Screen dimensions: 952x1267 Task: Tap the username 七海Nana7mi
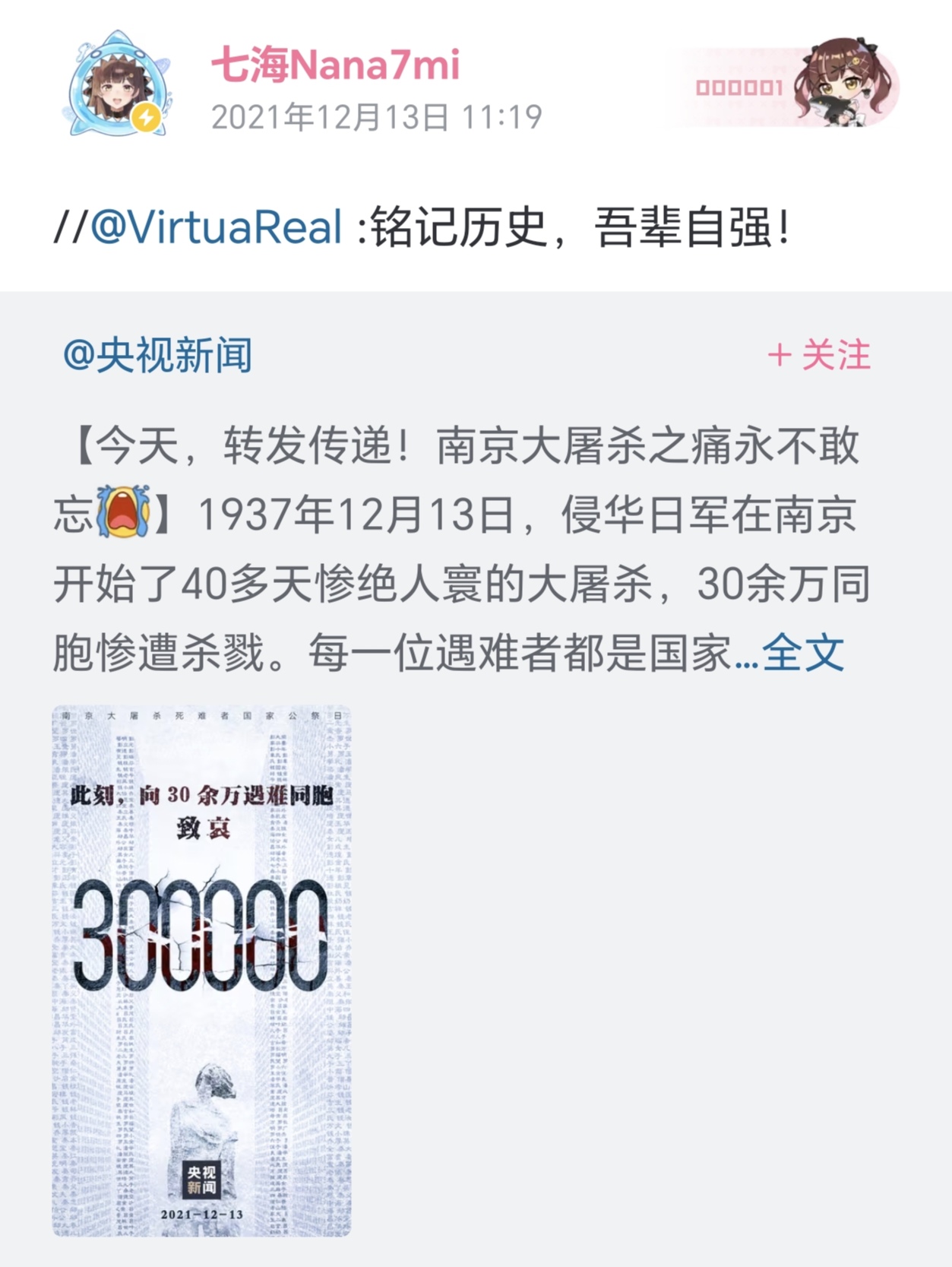[335, 65]
